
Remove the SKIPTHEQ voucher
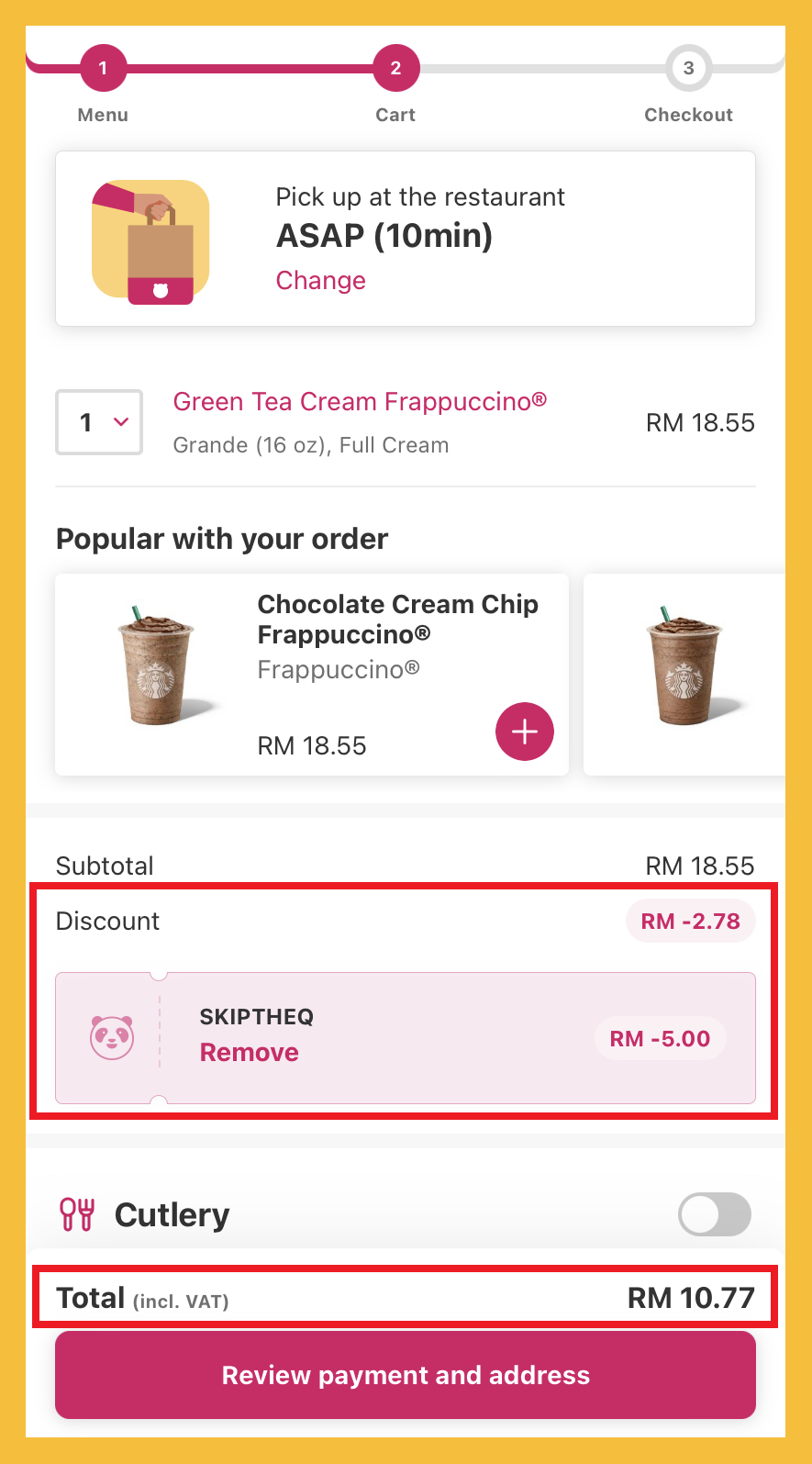(249, 1053)
